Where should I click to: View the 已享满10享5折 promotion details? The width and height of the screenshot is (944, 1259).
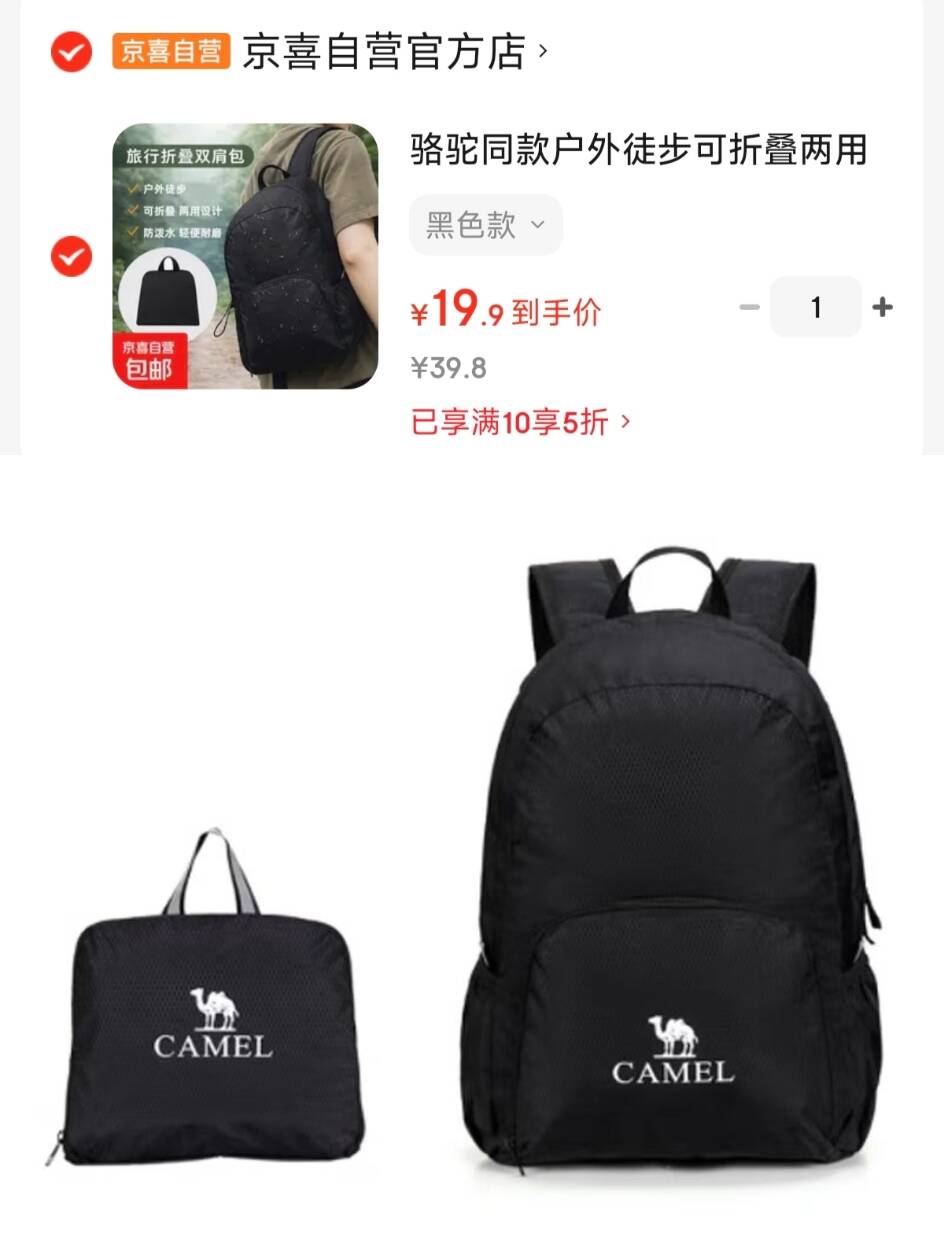click(521, 423)
